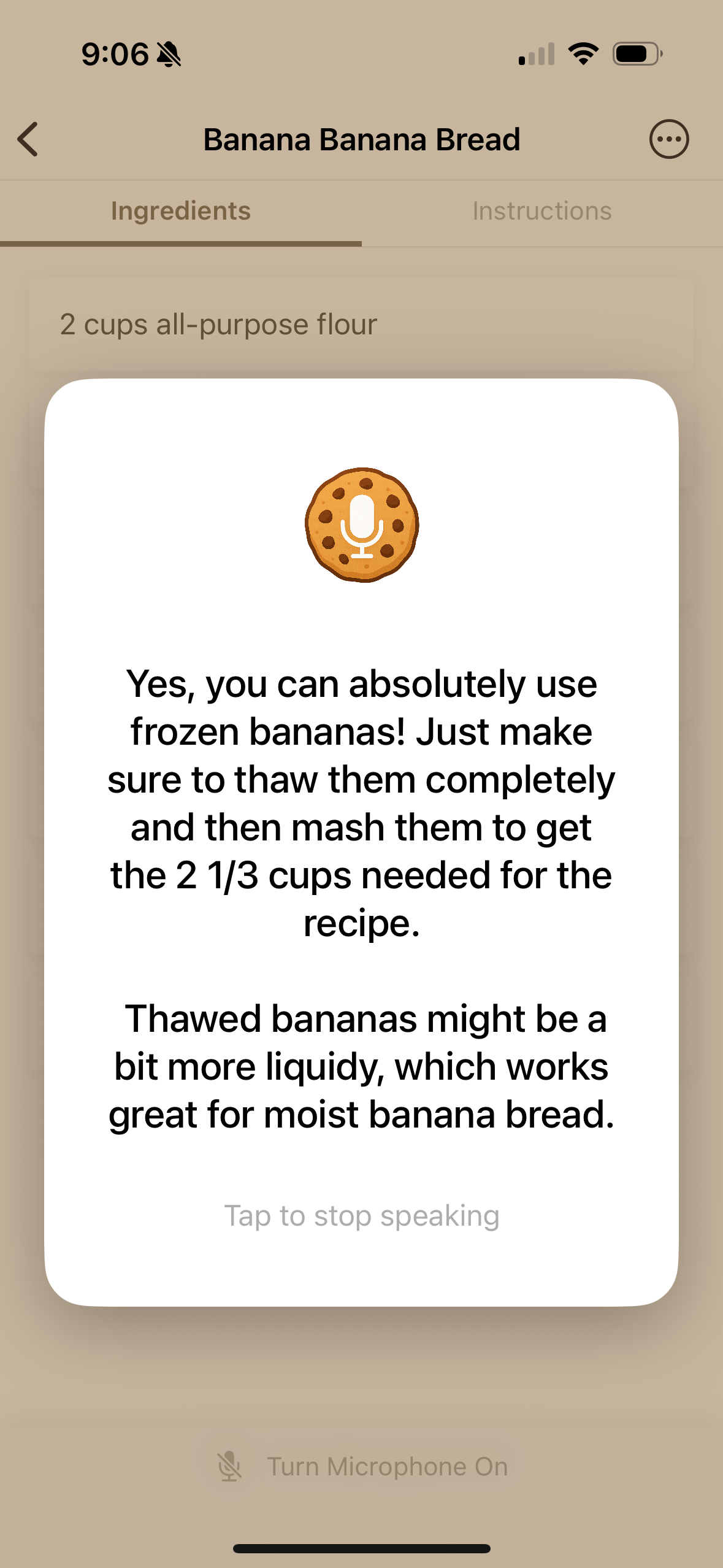Tap the muted microphone icon at bottom
Image resolution: width=723 pixels, height=1568 pixels.
point(229,1466)
